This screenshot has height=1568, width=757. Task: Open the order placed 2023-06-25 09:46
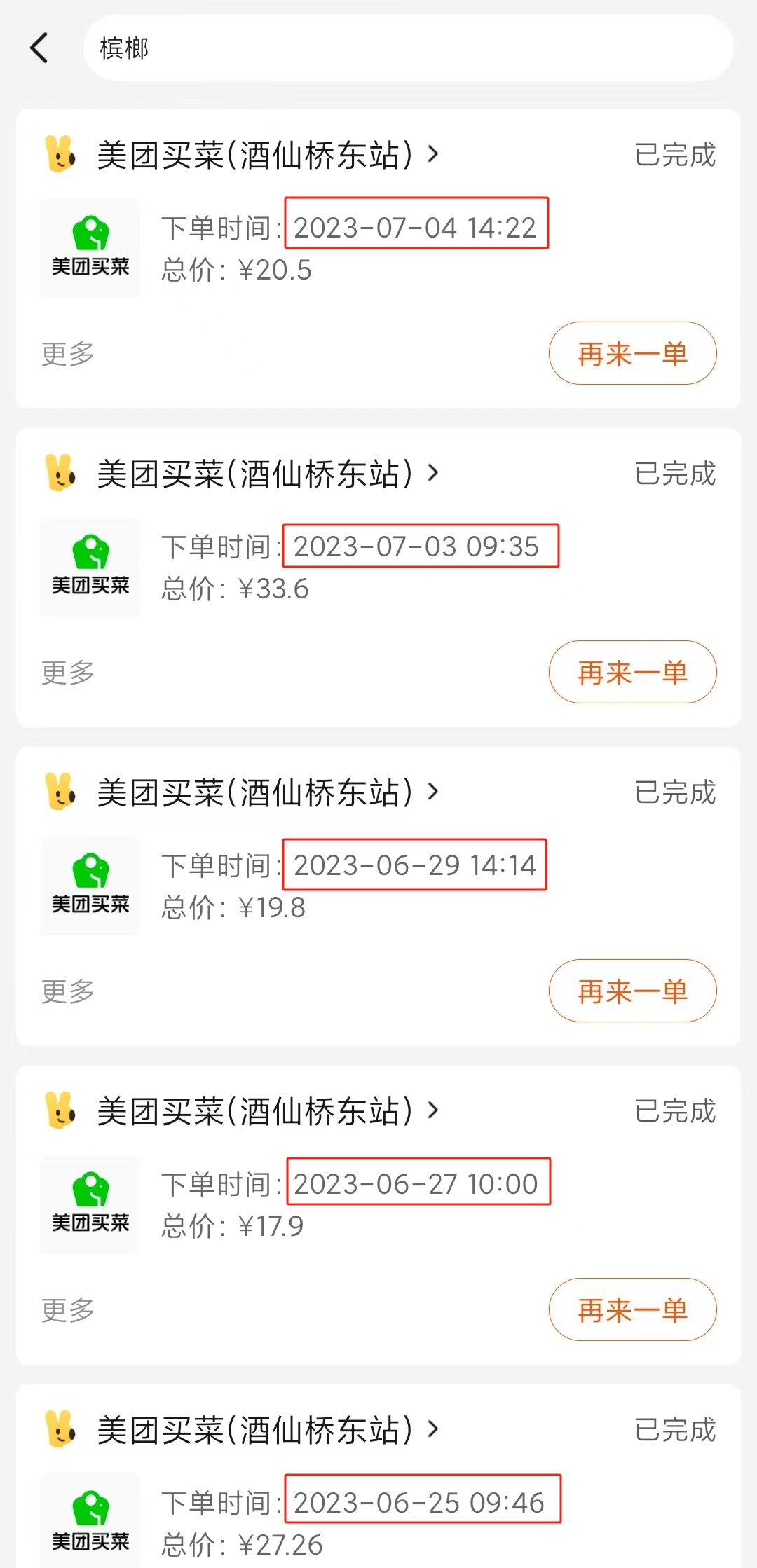pyautogui.click(x=378, y=1520)
